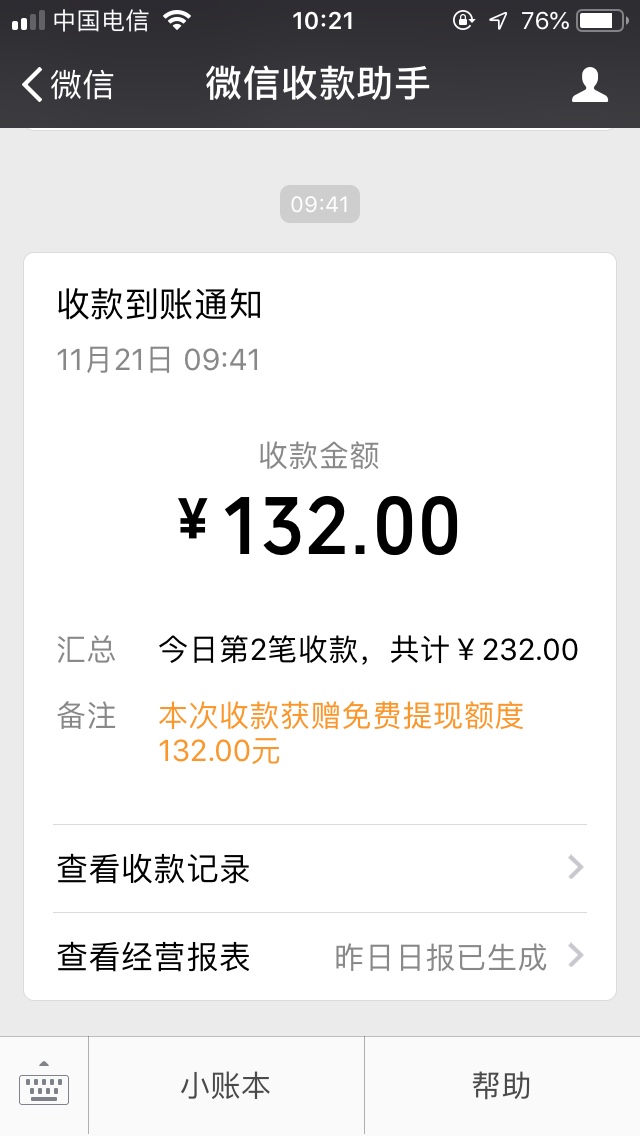Open the 小账本 menu

click(225, 1085)
